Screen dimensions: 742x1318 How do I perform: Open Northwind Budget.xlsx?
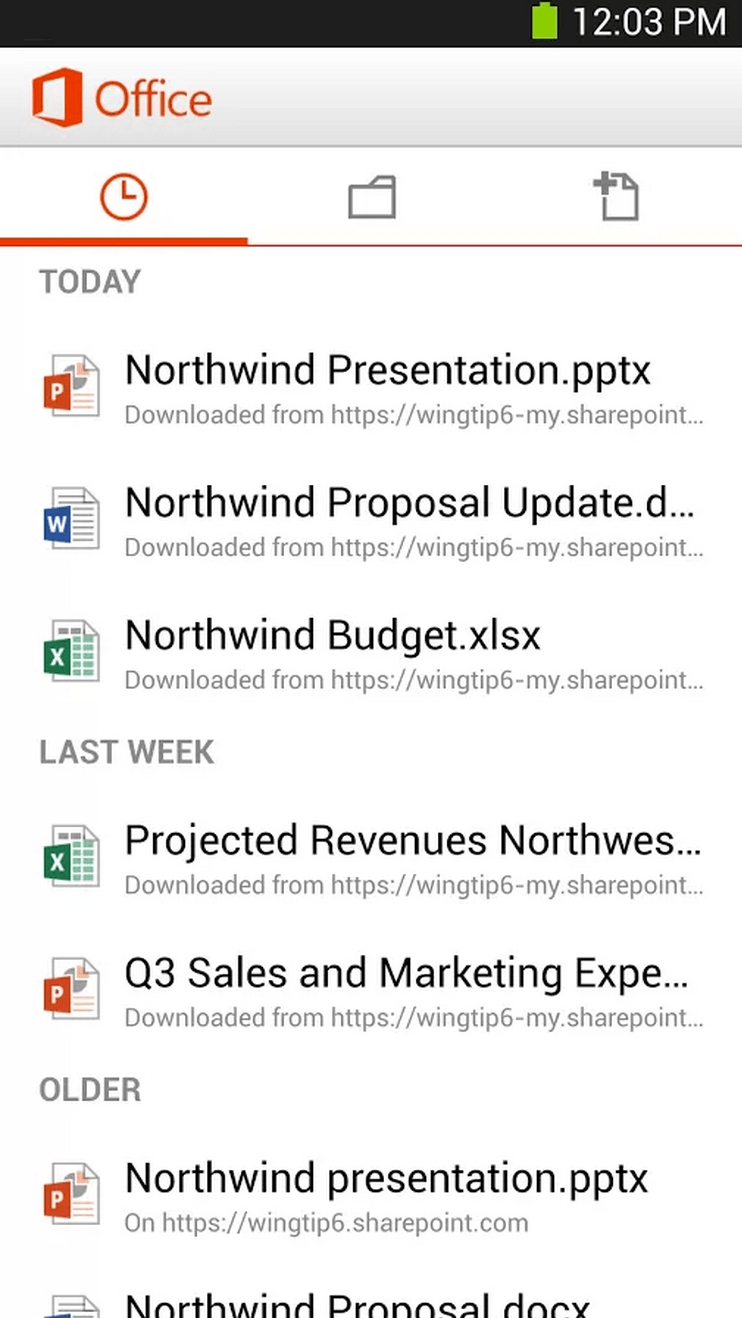pyautogui.click(x=332, y=635)
